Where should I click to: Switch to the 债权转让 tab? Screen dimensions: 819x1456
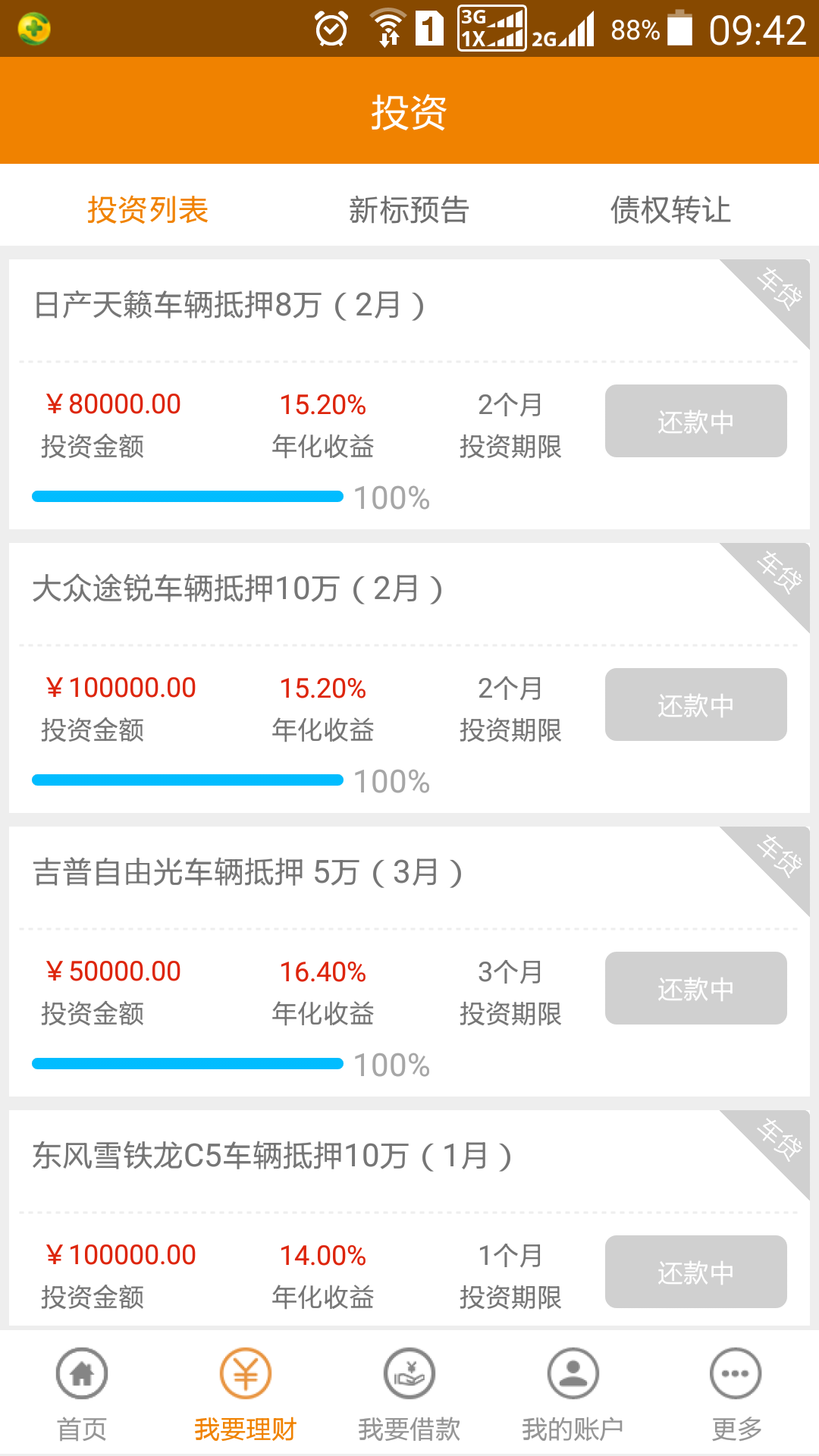(670, 210)
